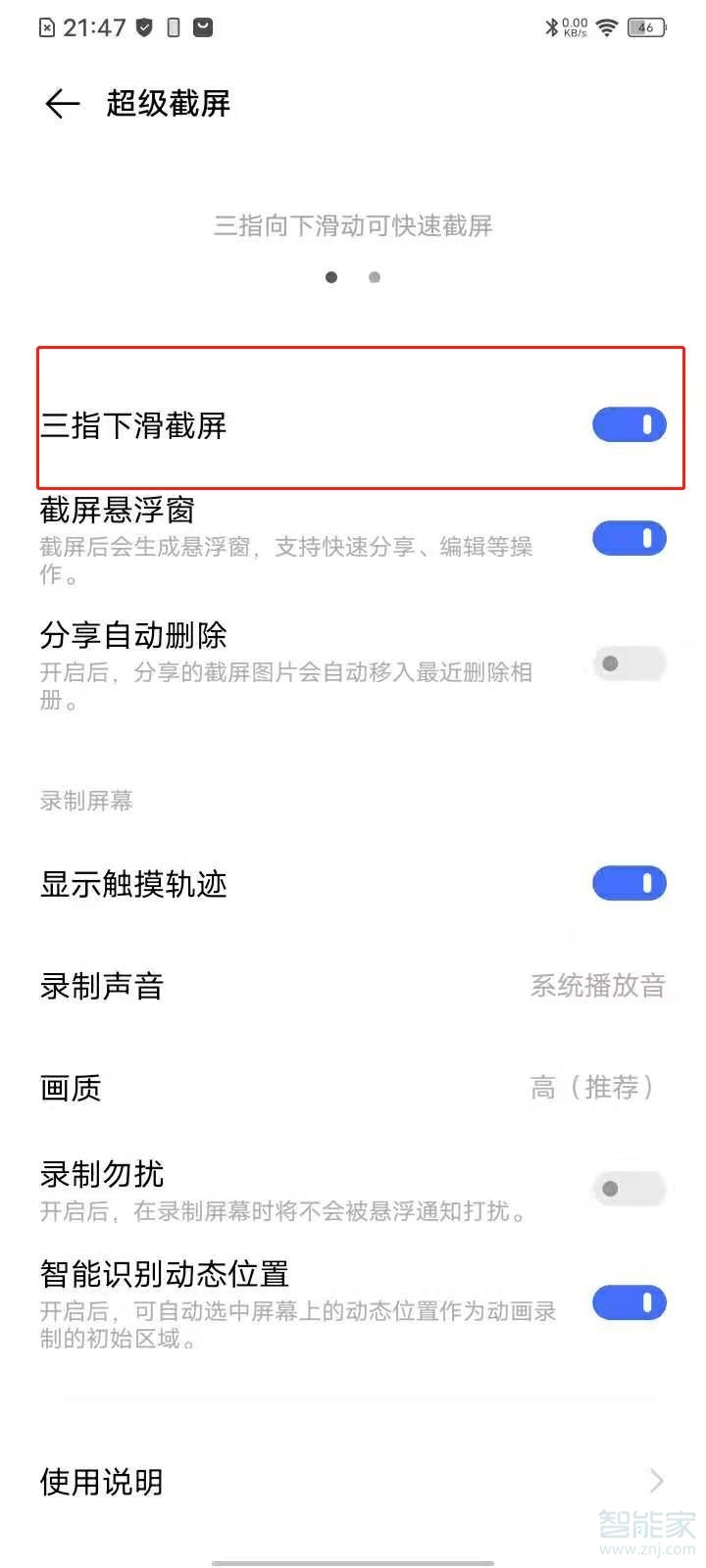Screen dimensions: 706x1568
Task: Enable 录制勿扰 switch
Action: tap(629, 1189)
